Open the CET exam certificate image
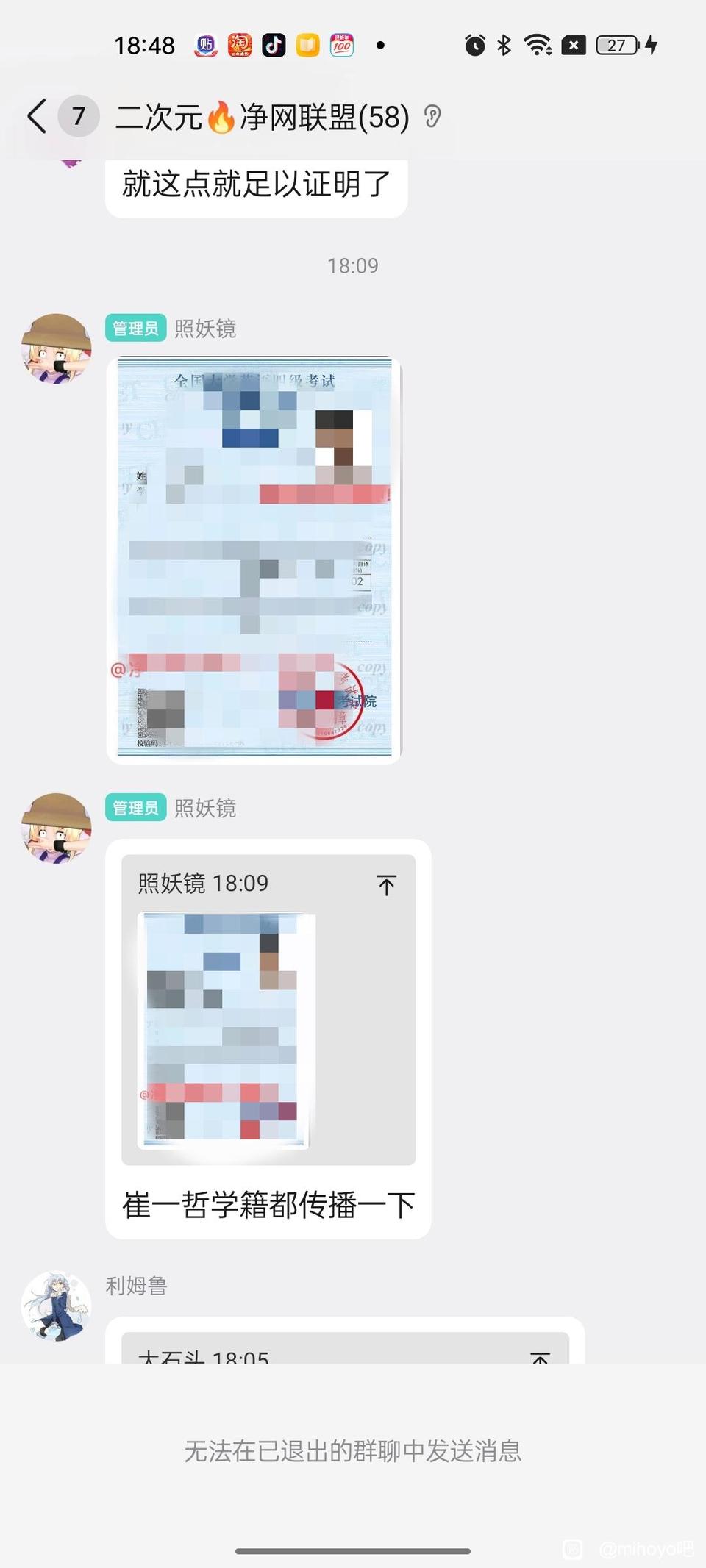The width and height of the screenshot is (706, 1568). [x=254, y=559]
